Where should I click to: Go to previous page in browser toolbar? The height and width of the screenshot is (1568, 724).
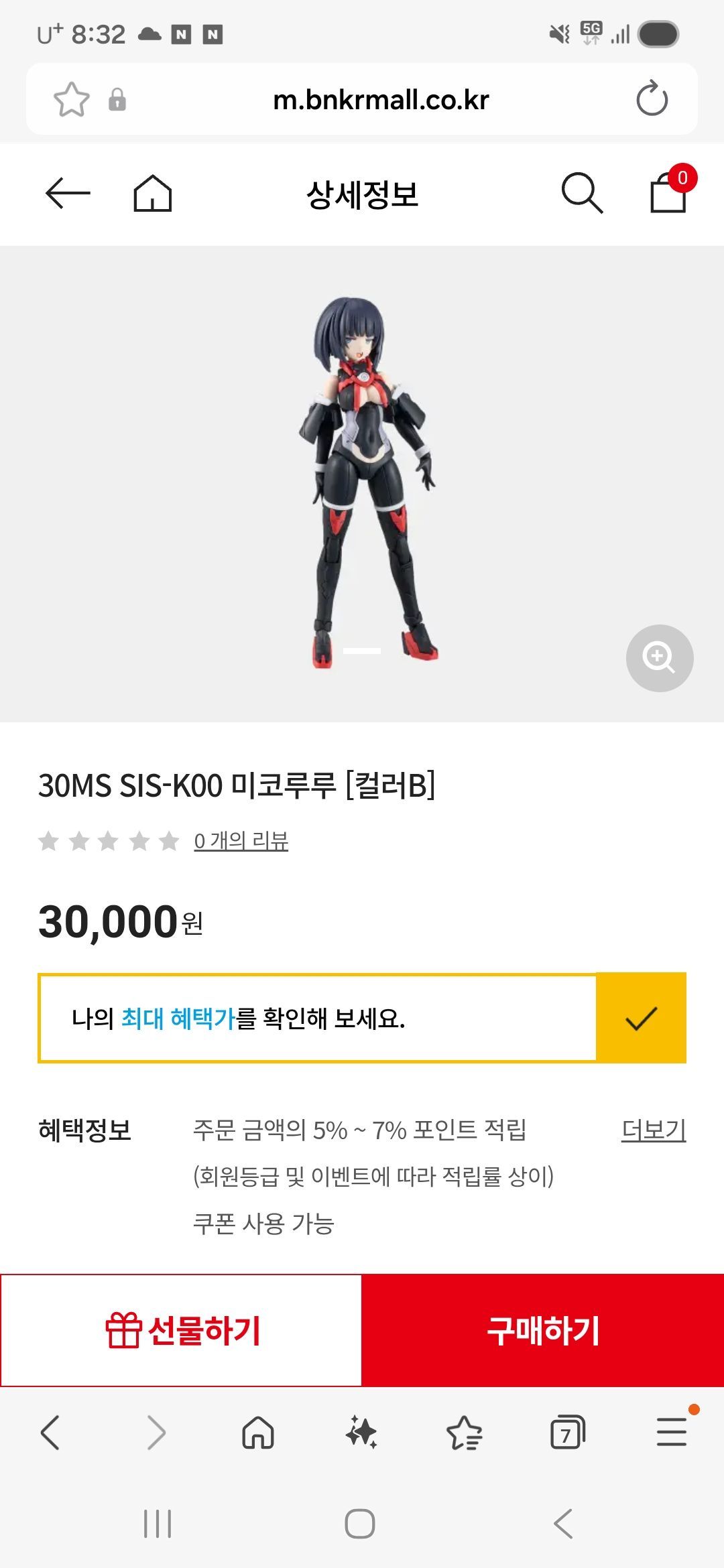51,1433
